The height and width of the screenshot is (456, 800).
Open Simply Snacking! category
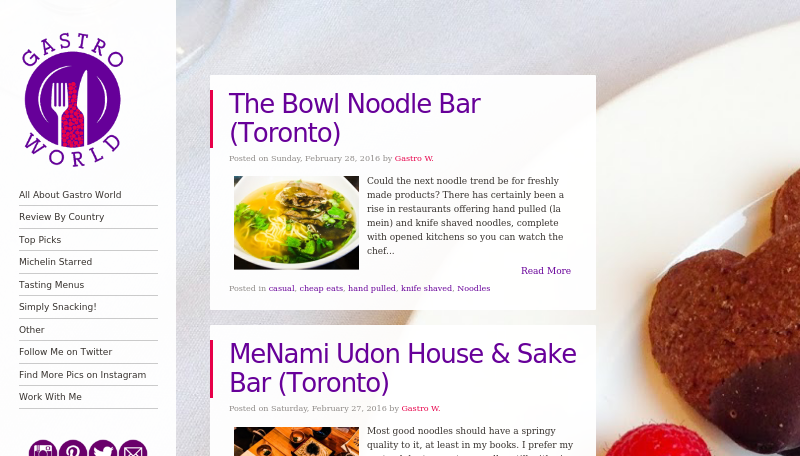57,307
